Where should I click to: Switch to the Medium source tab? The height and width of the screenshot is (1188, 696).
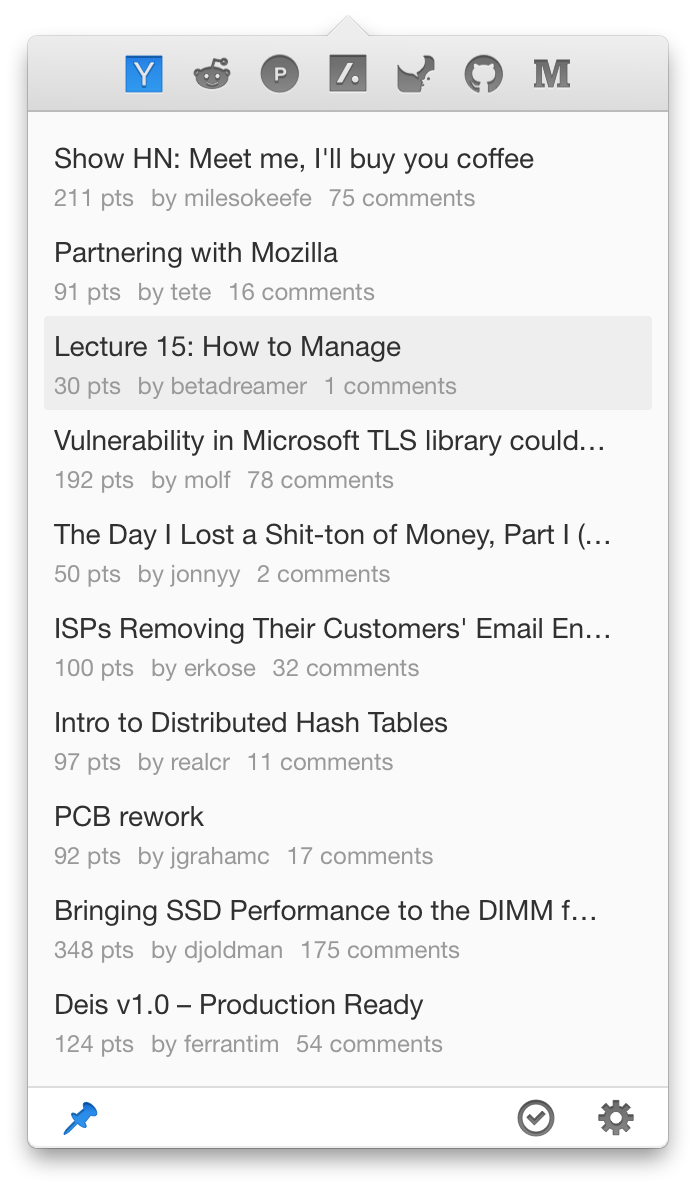coord(551,74)
